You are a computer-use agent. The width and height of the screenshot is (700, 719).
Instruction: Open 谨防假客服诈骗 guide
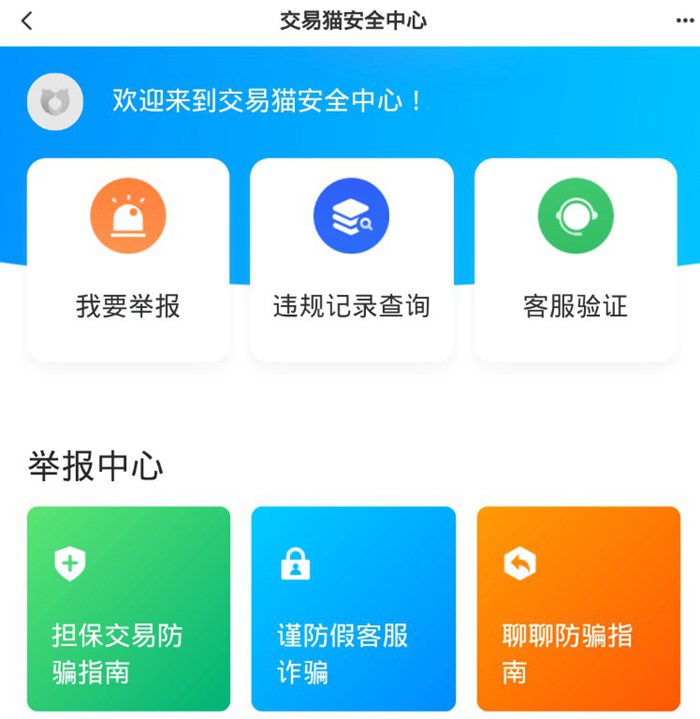click(x=353, y=608)
